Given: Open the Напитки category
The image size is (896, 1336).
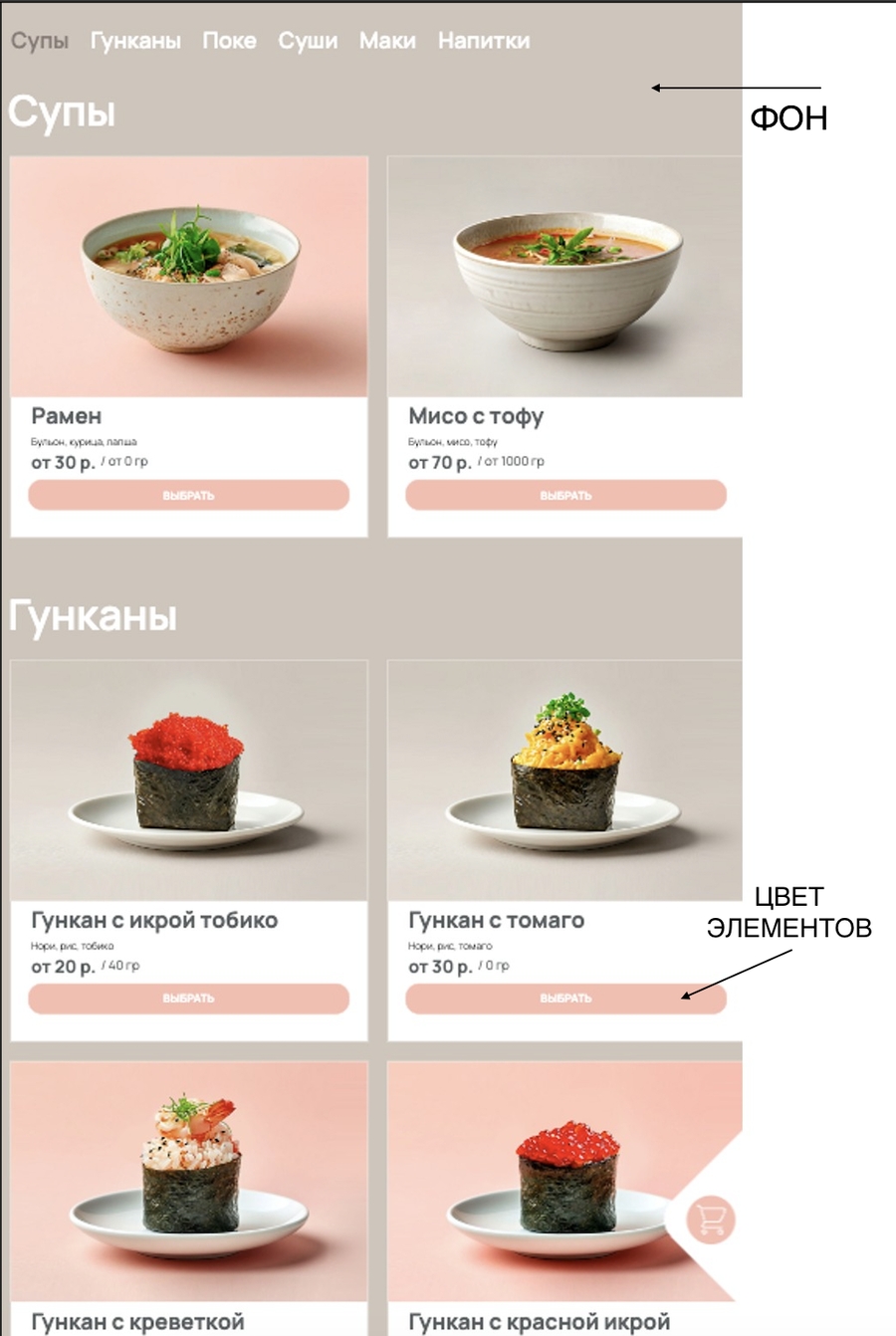Looking at the screenshot, I should [484, 41].
